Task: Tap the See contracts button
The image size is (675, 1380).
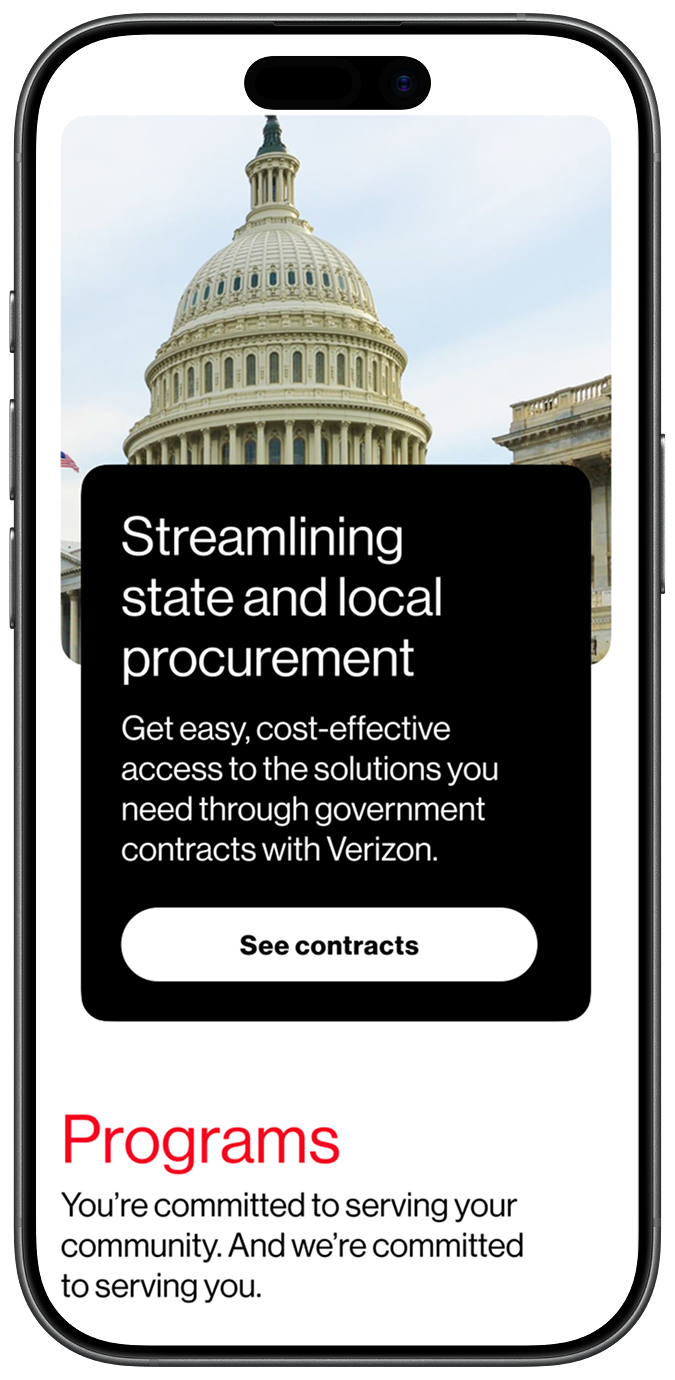Action: click(x=329, y=944)
